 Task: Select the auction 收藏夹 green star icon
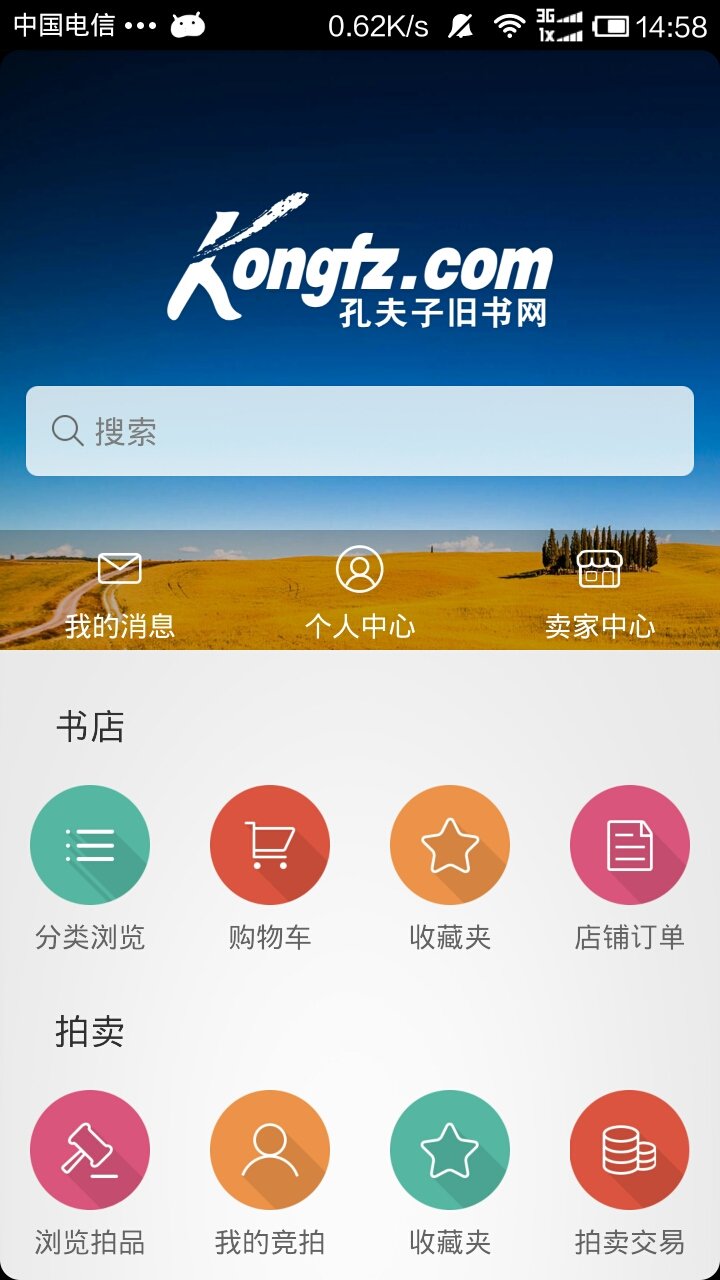(x=450, y=1150)
